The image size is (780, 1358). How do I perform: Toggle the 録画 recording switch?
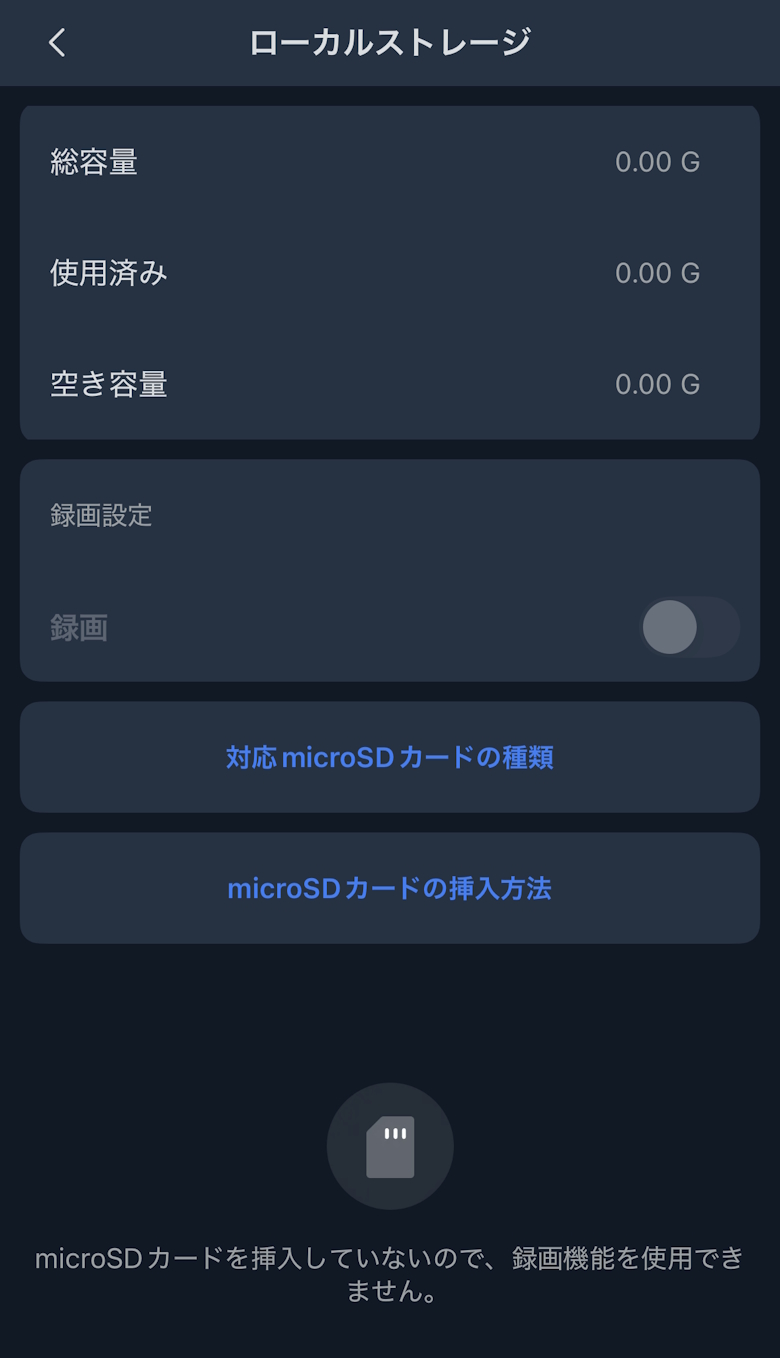pyautogui.click(x=689, y=628)
